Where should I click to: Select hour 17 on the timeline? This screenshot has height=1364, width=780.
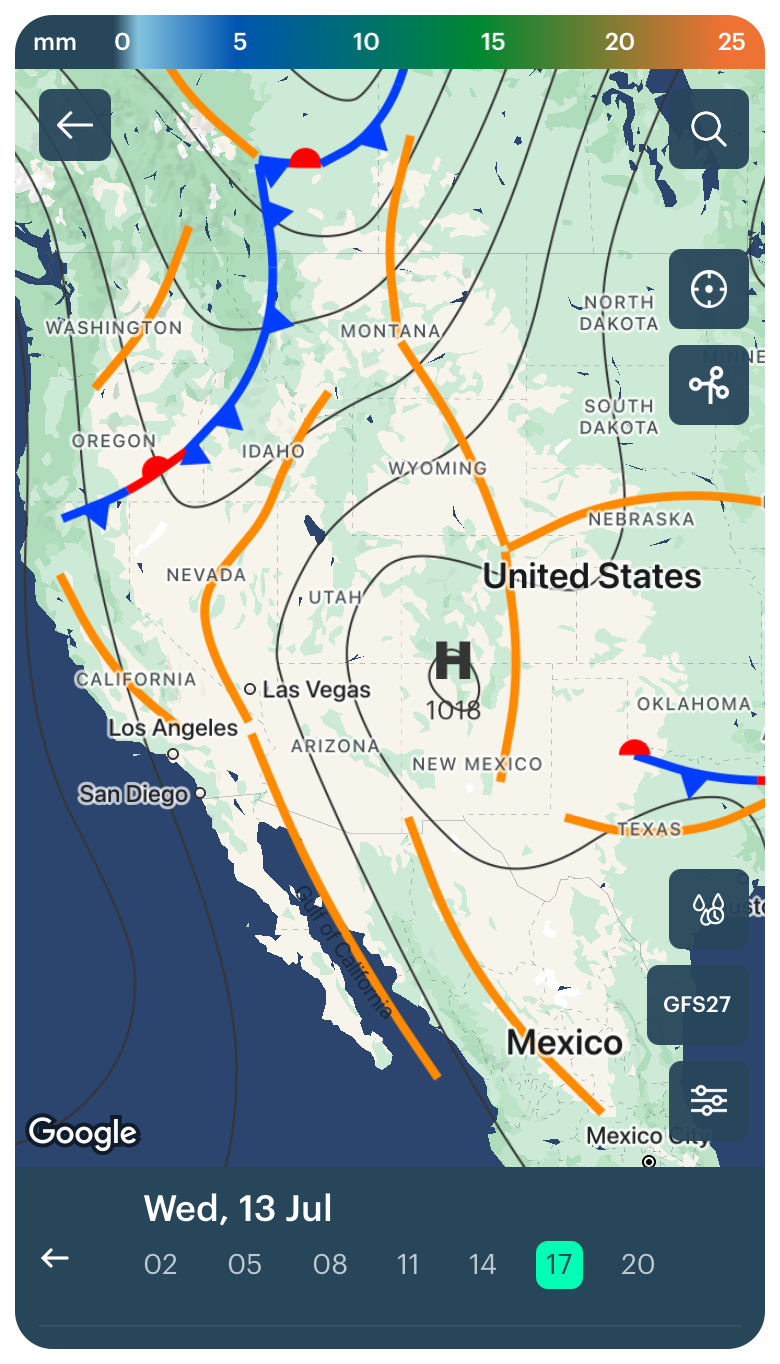click(x=560, y=1264)
